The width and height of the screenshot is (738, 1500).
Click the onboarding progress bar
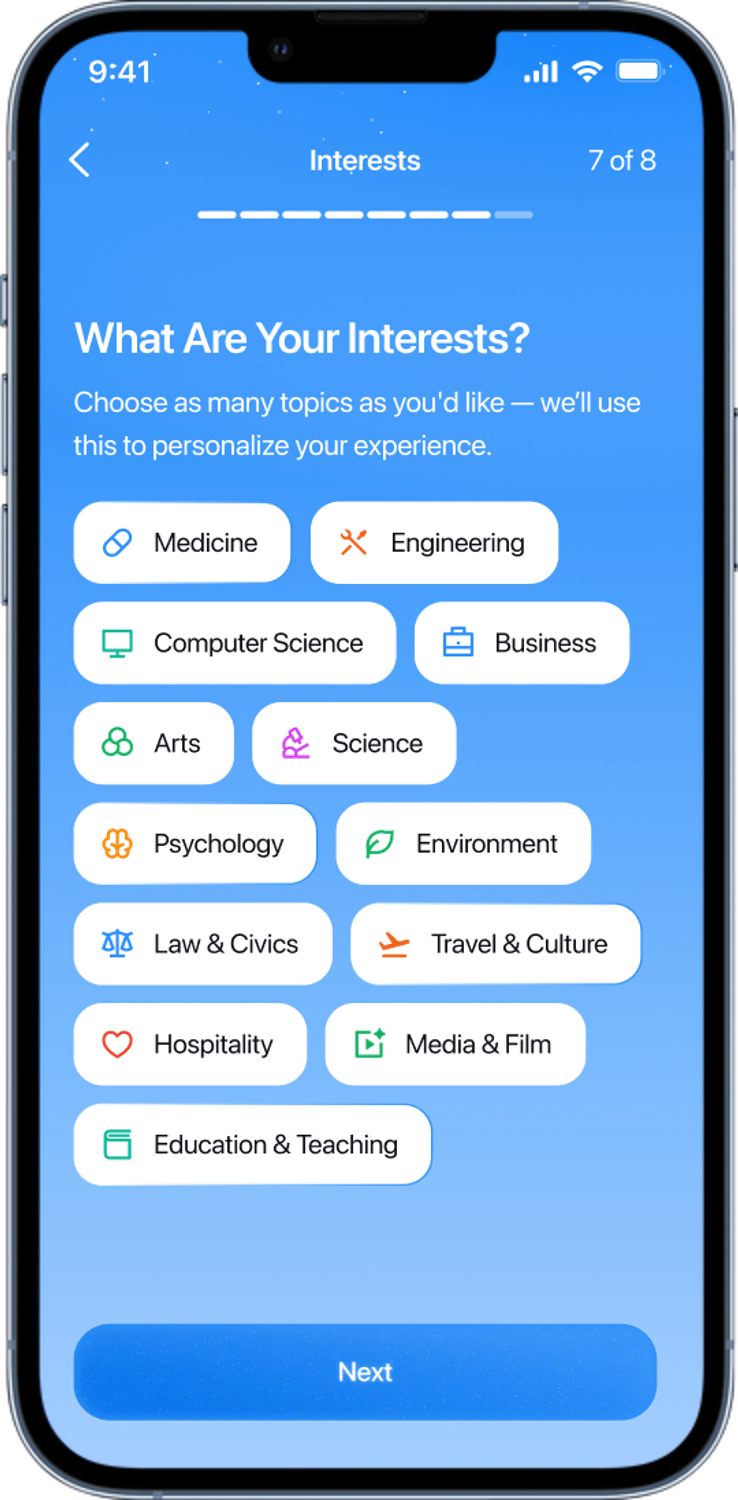366,214
